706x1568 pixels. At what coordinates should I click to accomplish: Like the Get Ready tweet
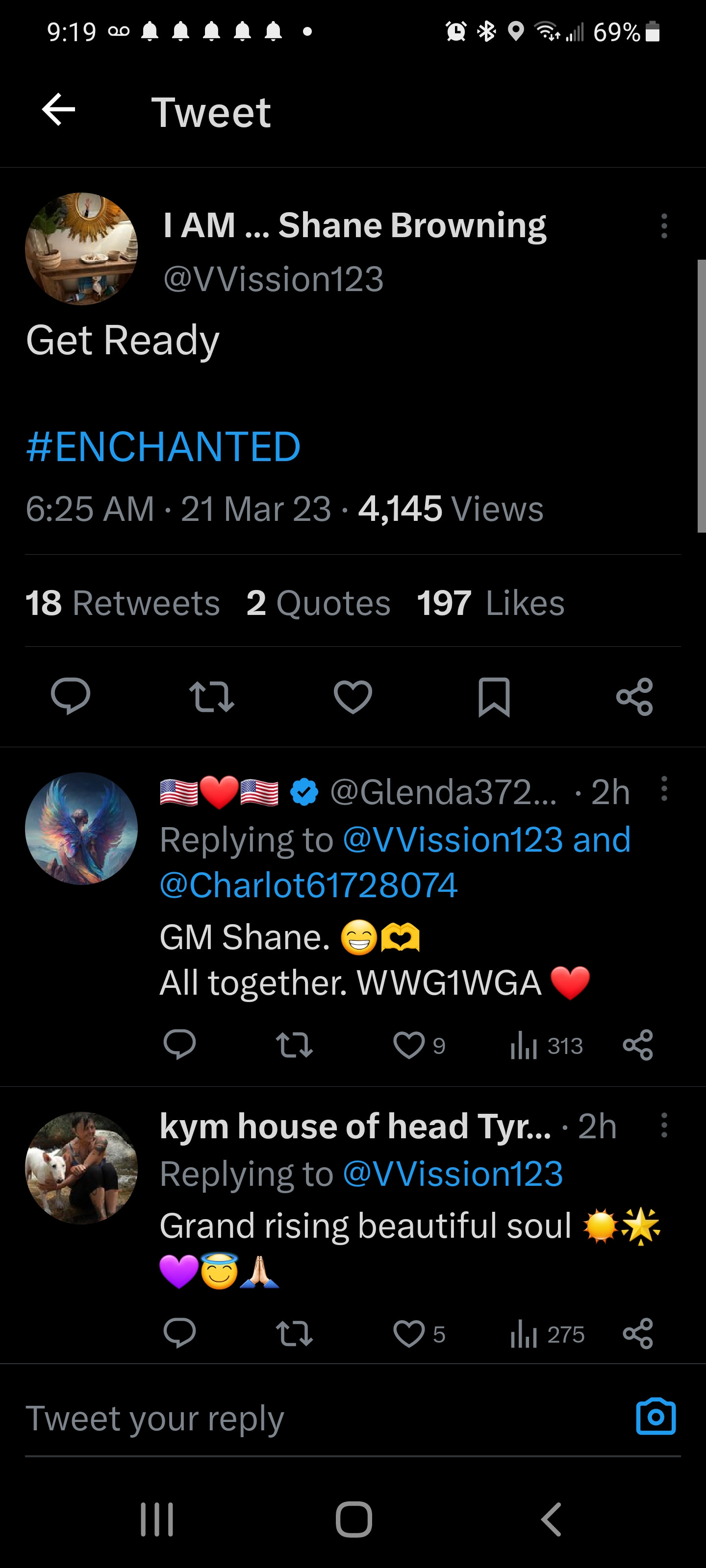tap(353, 696)
